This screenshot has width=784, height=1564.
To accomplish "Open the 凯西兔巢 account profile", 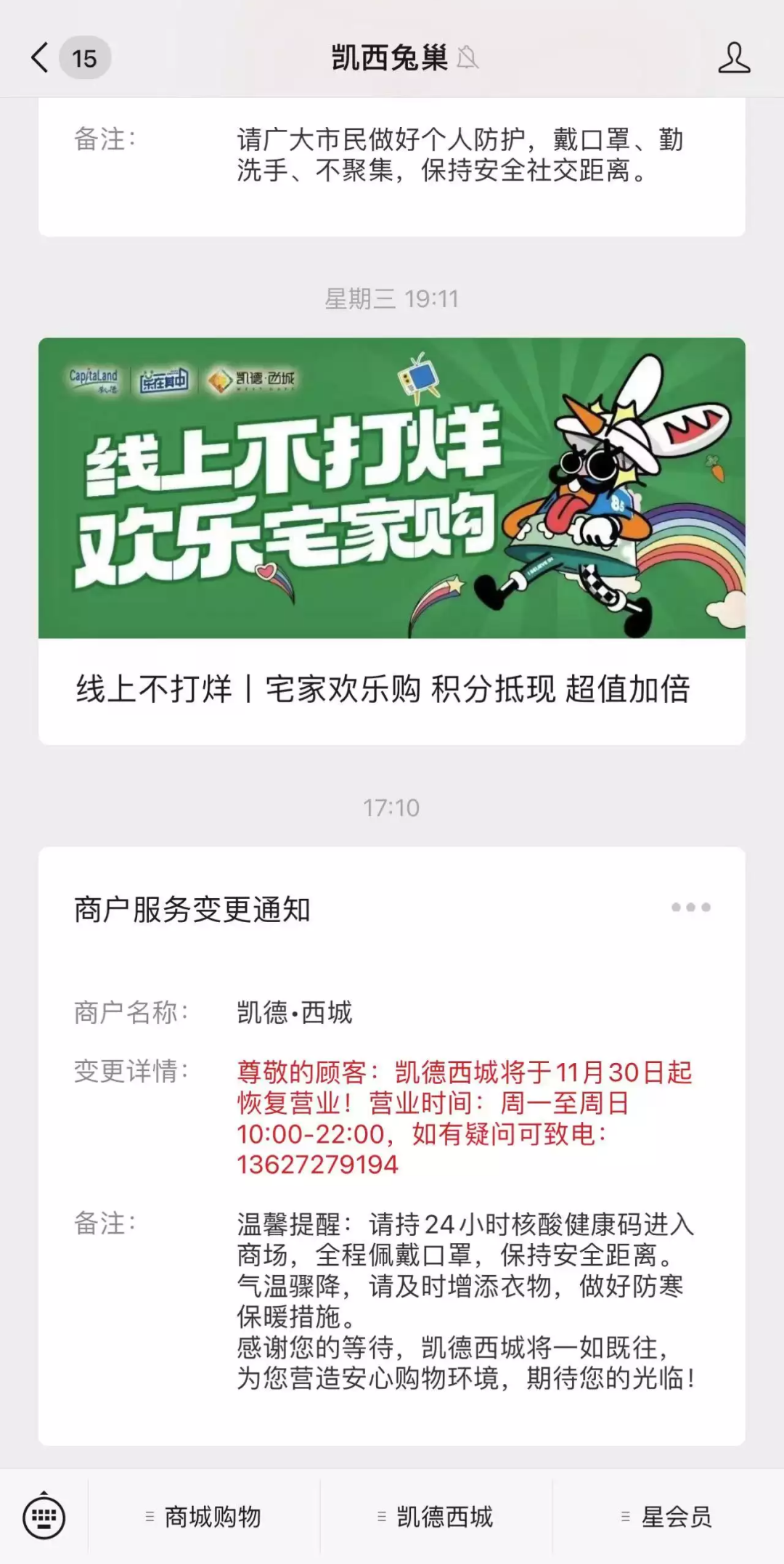I will point(734,58).
